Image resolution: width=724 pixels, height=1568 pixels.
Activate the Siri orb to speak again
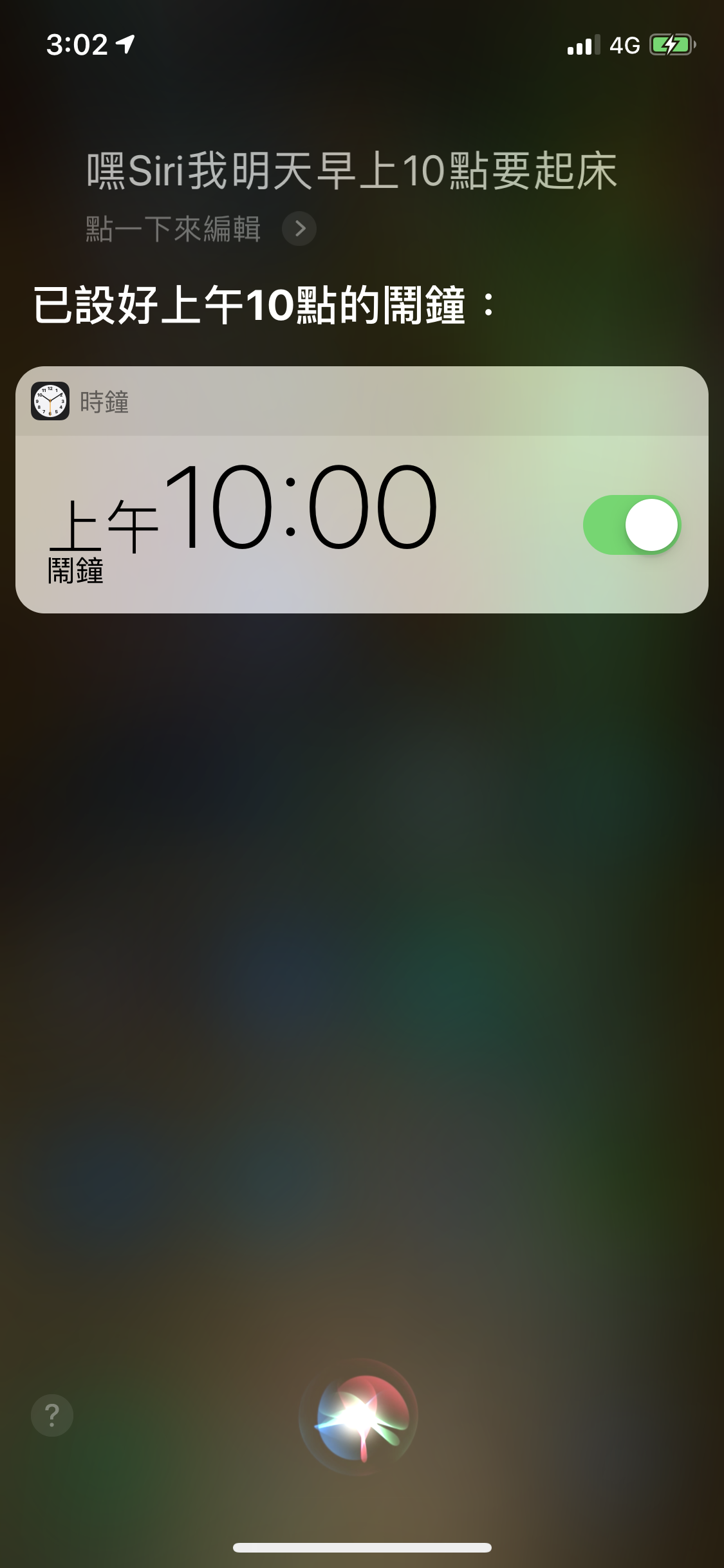[359, 1416]
